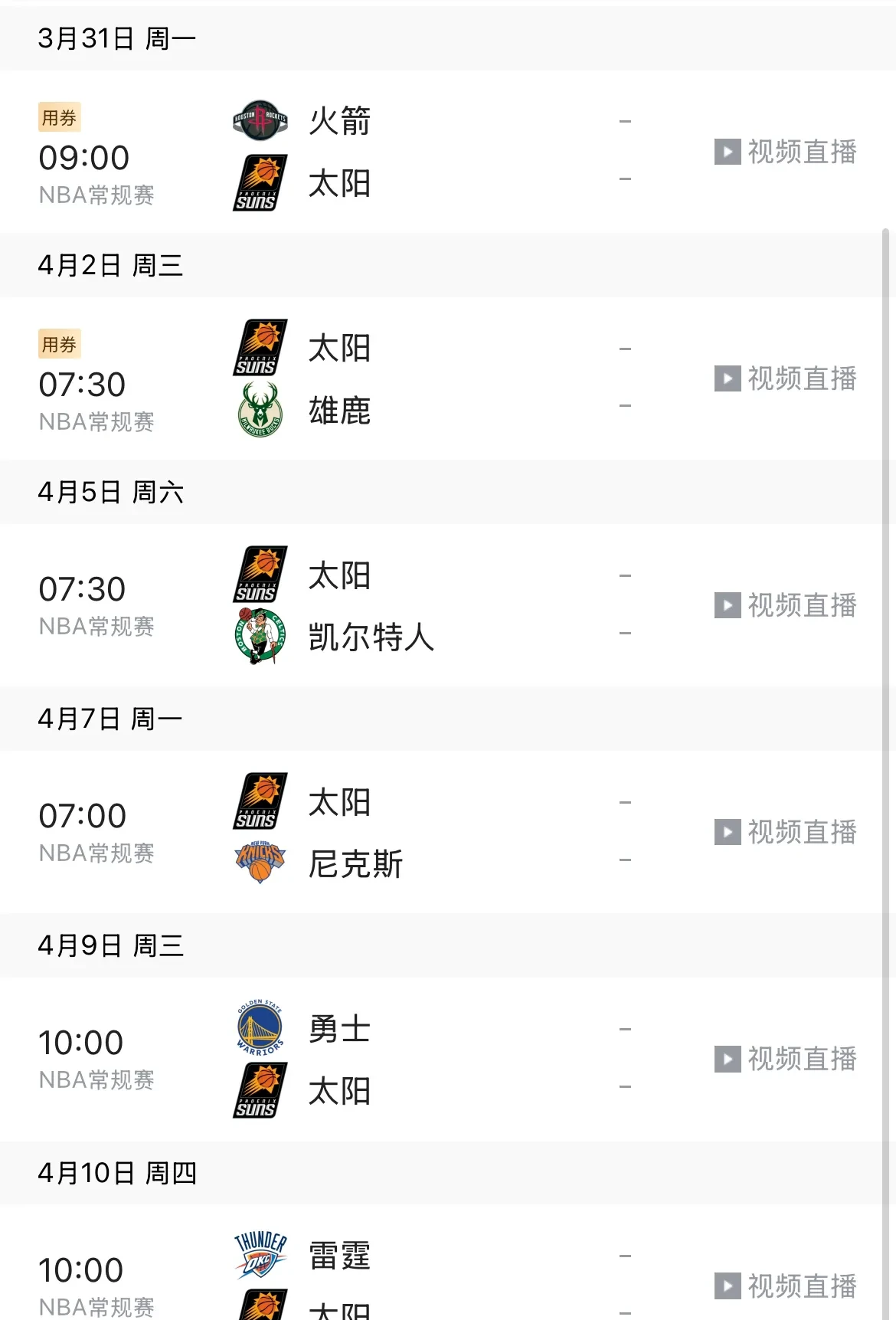
Task: Click the NBA常规赛 label under 10:00
Action: point(96,1080)
